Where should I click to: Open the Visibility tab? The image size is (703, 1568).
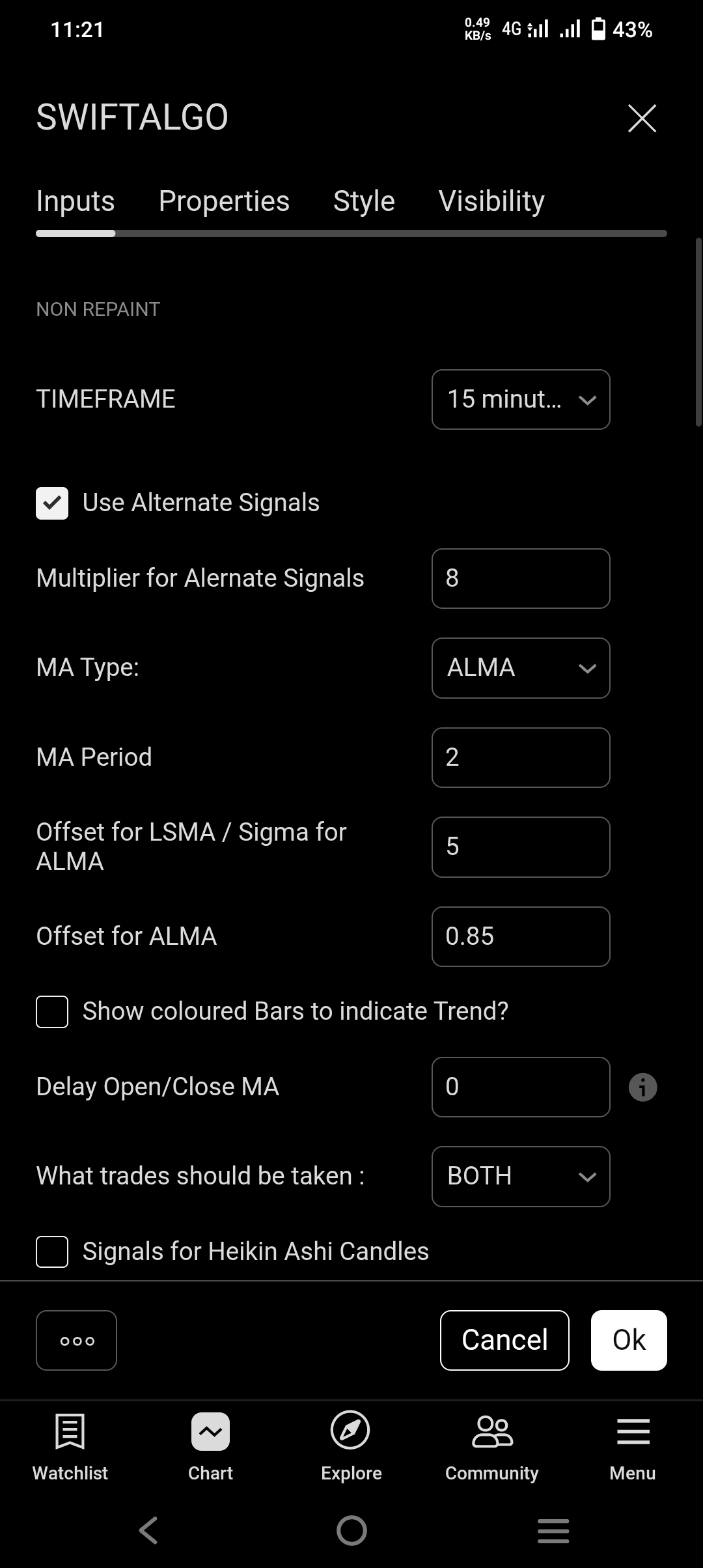point(491,201)
